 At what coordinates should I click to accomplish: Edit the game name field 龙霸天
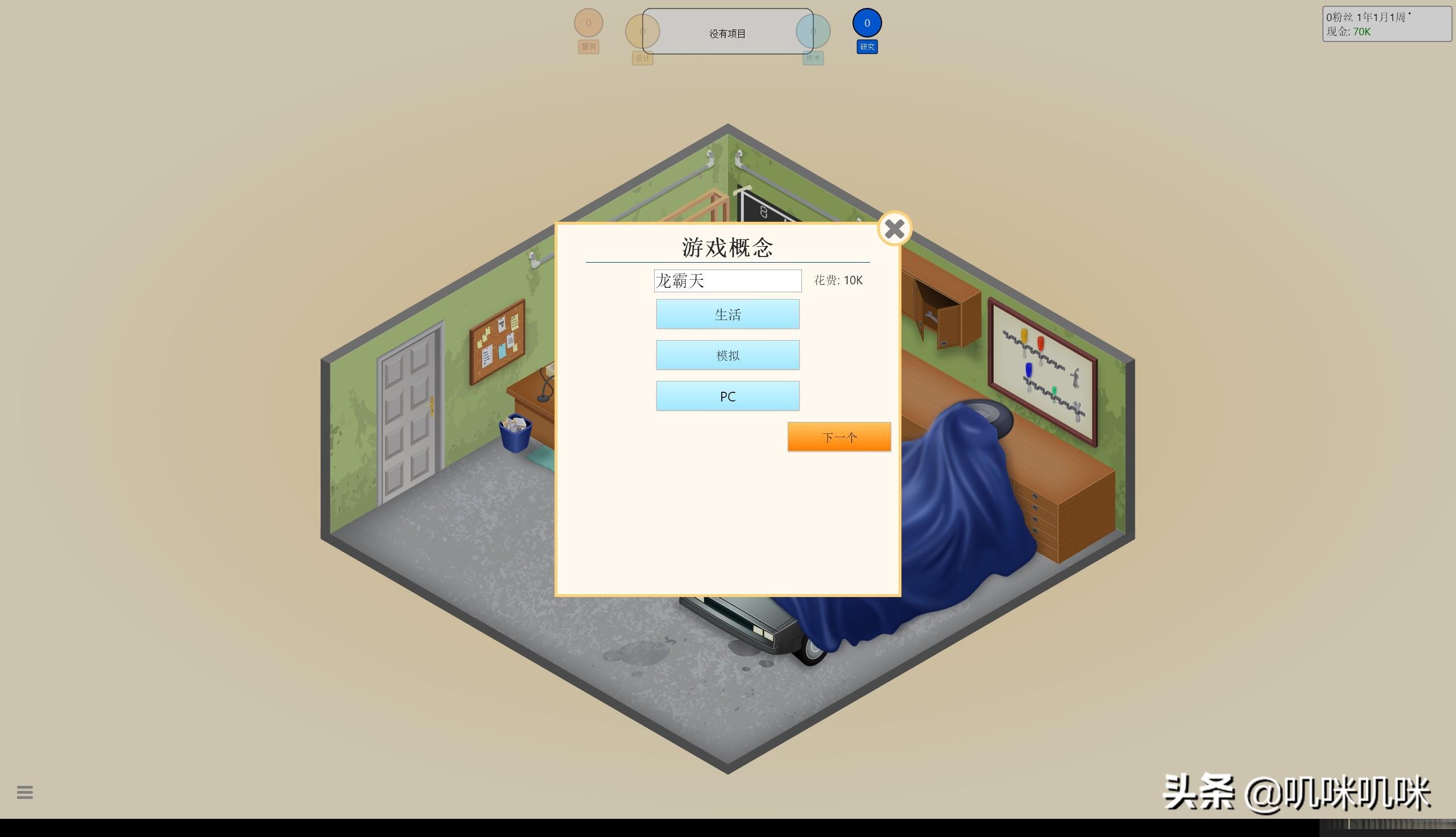(727, 280)
